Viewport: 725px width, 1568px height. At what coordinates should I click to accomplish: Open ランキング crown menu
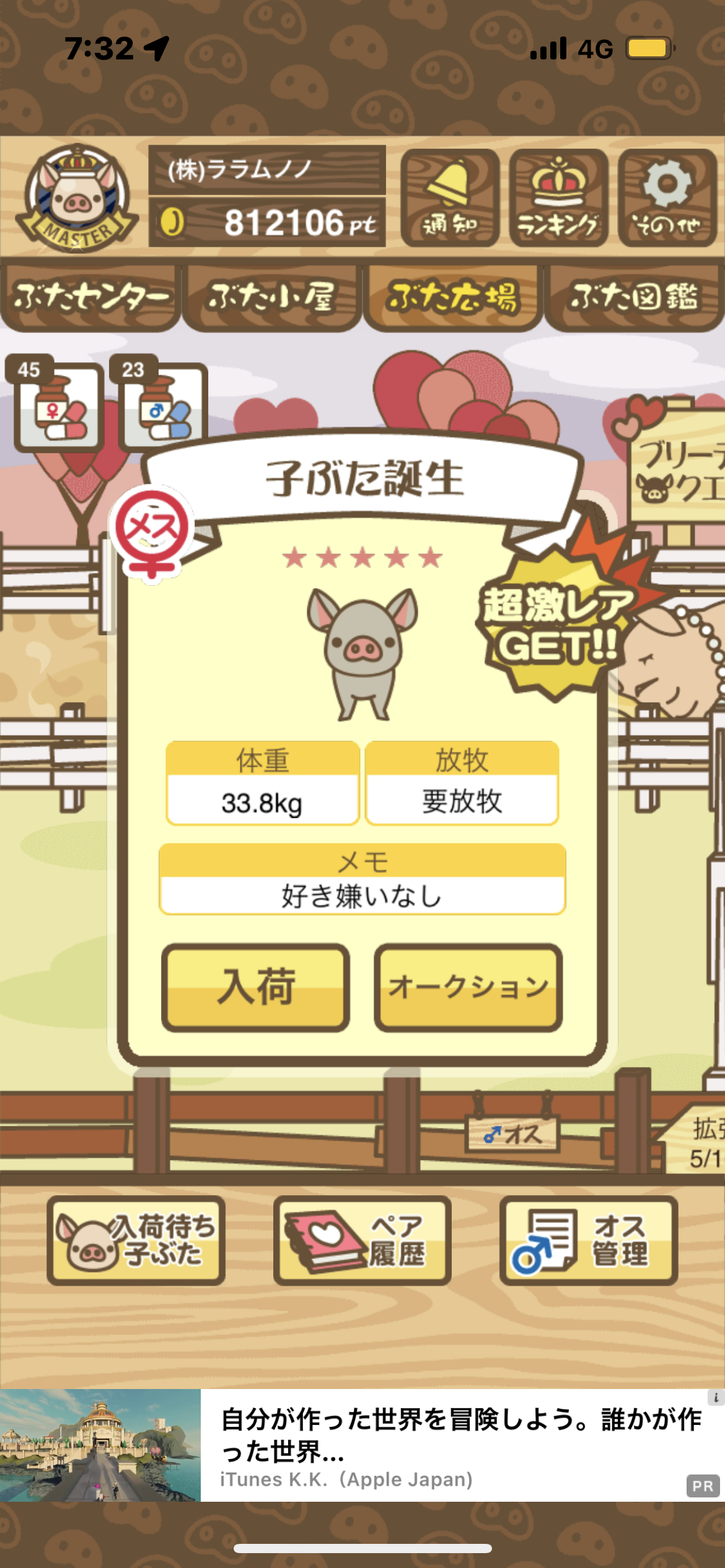pyautogui.click(x=558, y=198)
